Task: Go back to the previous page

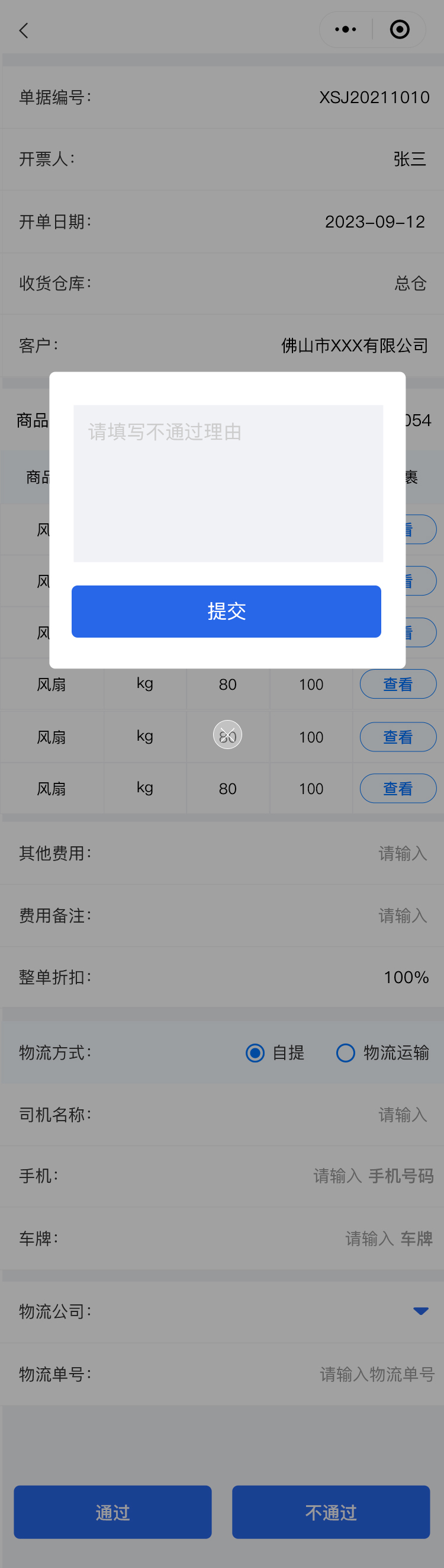Action: [24, 30]
